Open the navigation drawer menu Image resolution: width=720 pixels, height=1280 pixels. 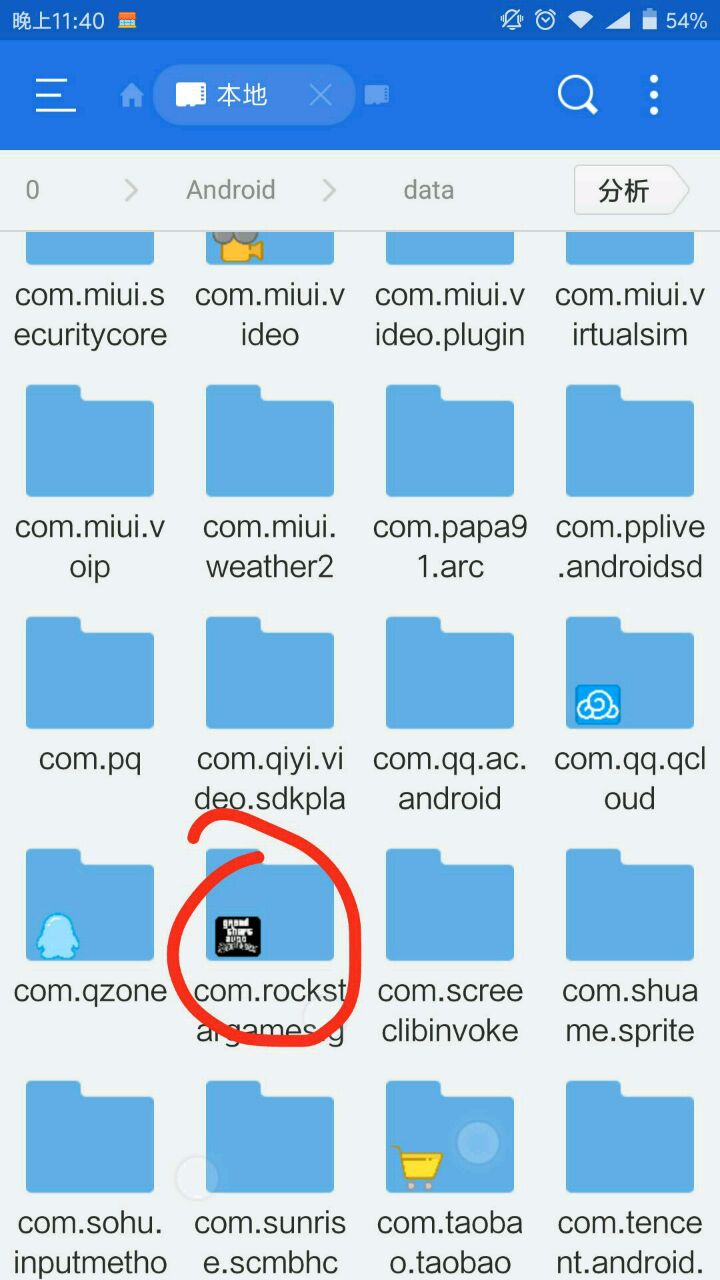pos(55,95)
